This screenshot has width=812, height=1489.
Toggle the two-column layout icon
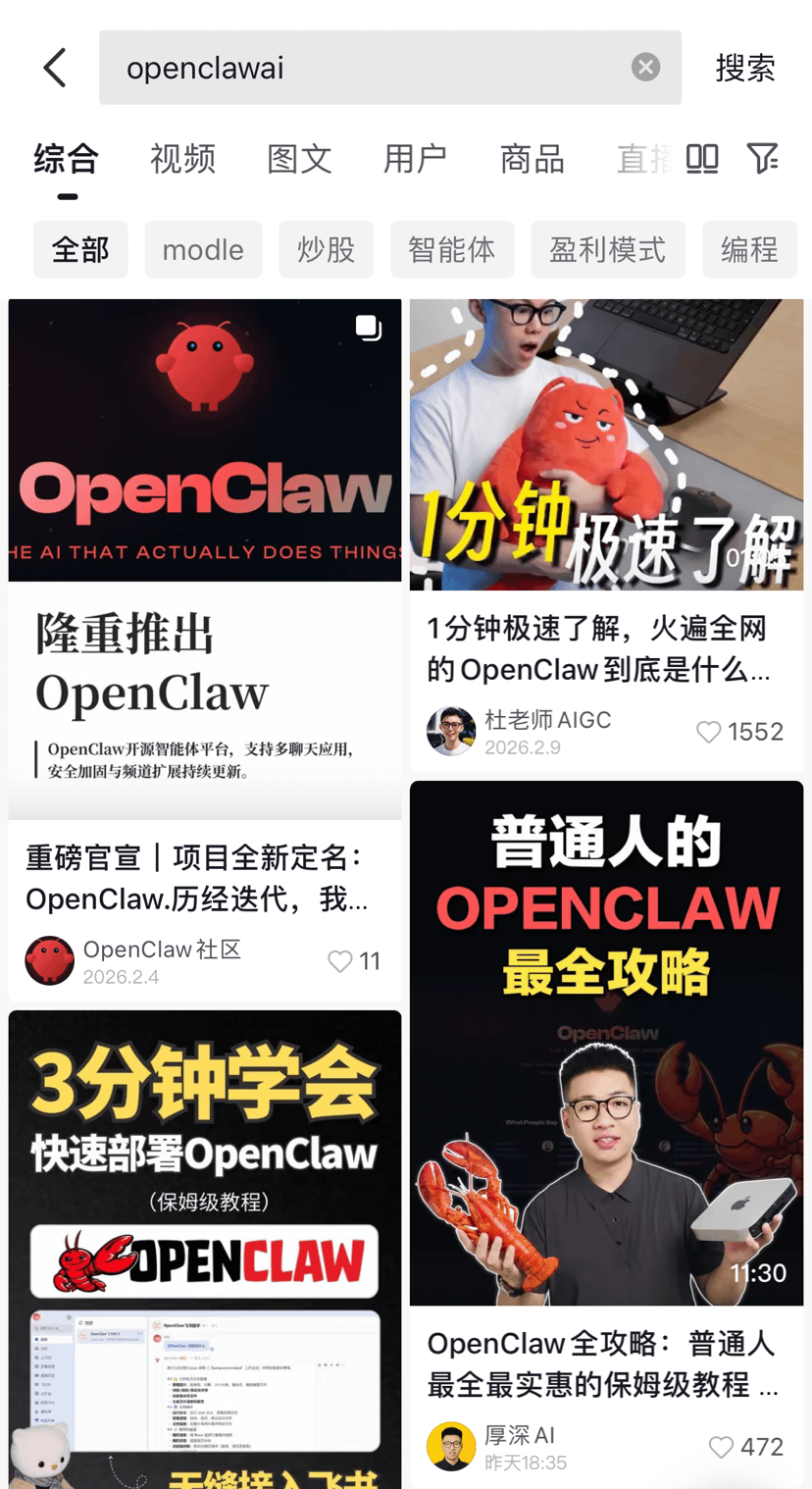coord(702,158)
